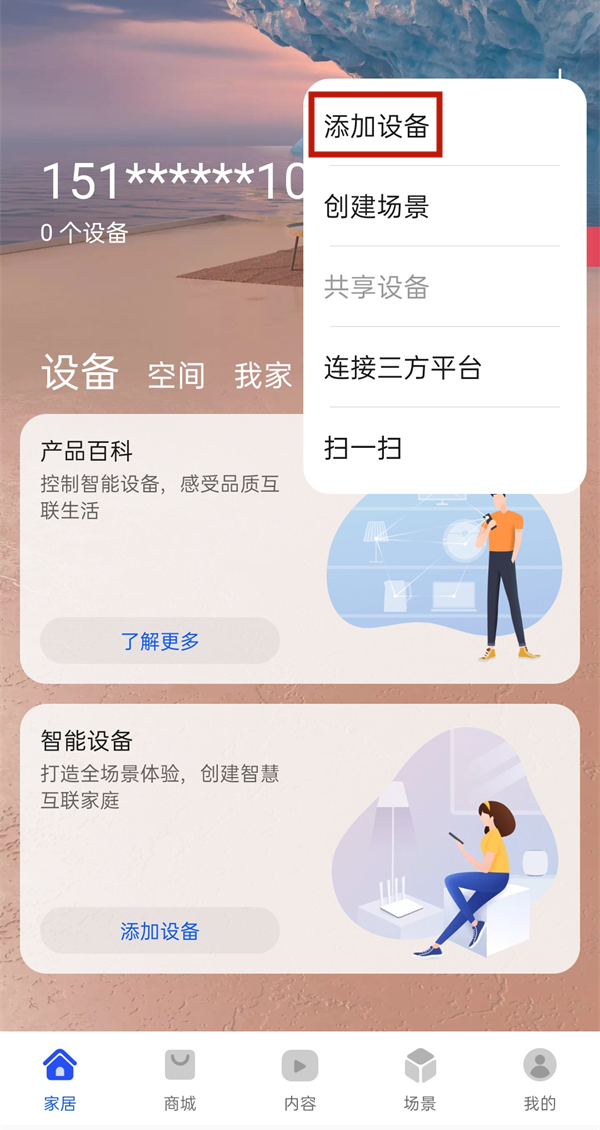
Task: Tap 添加设备 button in 智能设备 card
Action: 160,931
